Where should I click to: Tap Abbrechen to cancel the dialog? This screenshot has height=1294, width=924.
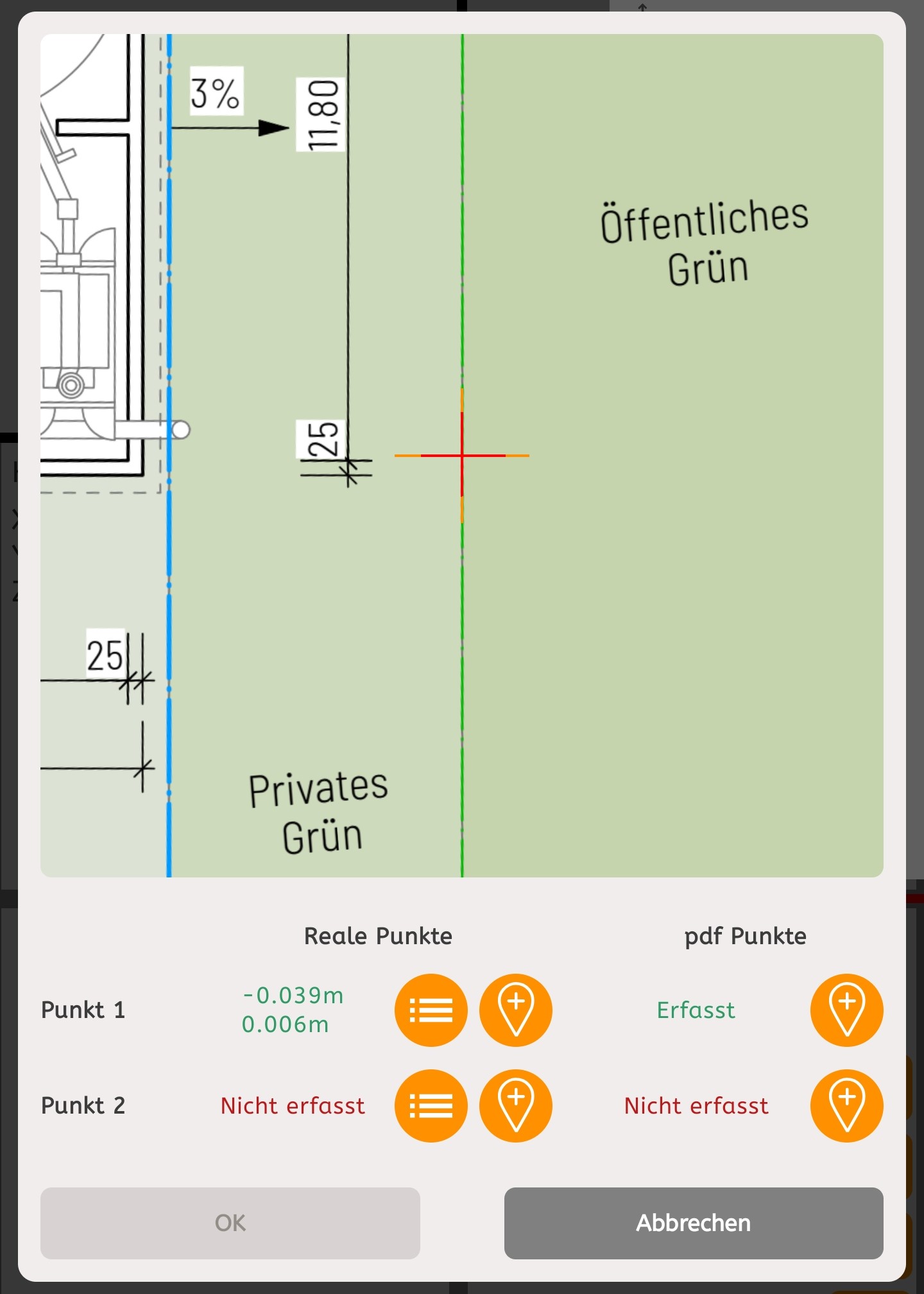693,1223
